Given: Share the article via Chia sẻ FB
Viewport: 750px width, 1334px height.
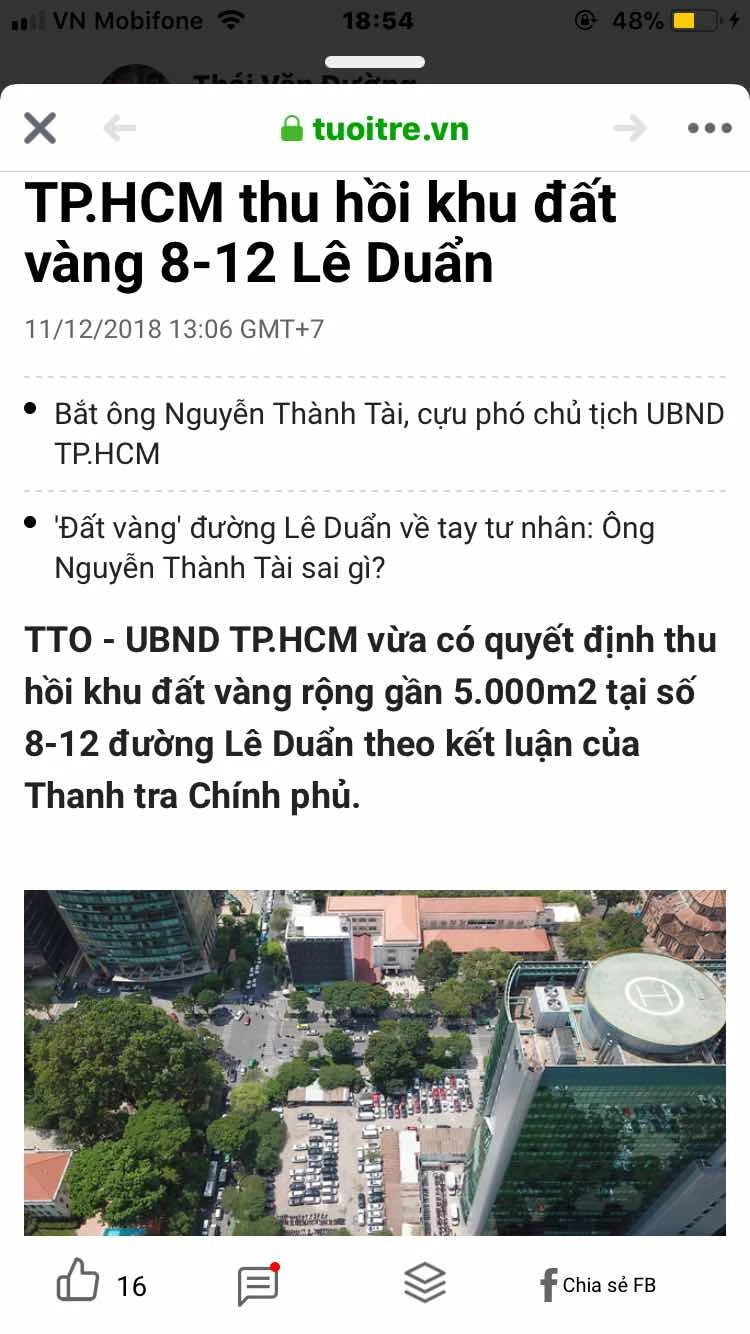Looking at the screenshot, I should coord(598,1284).
